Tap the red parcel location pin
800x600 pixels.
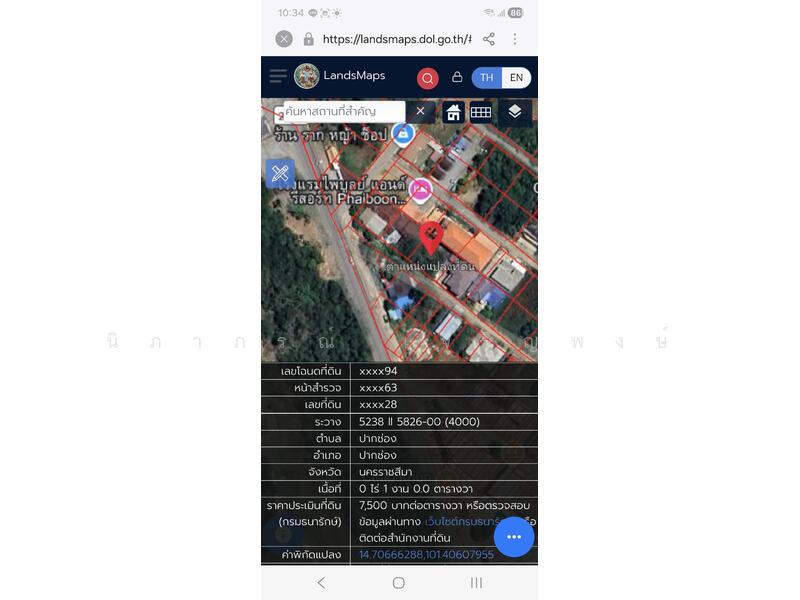coord(431,238)
